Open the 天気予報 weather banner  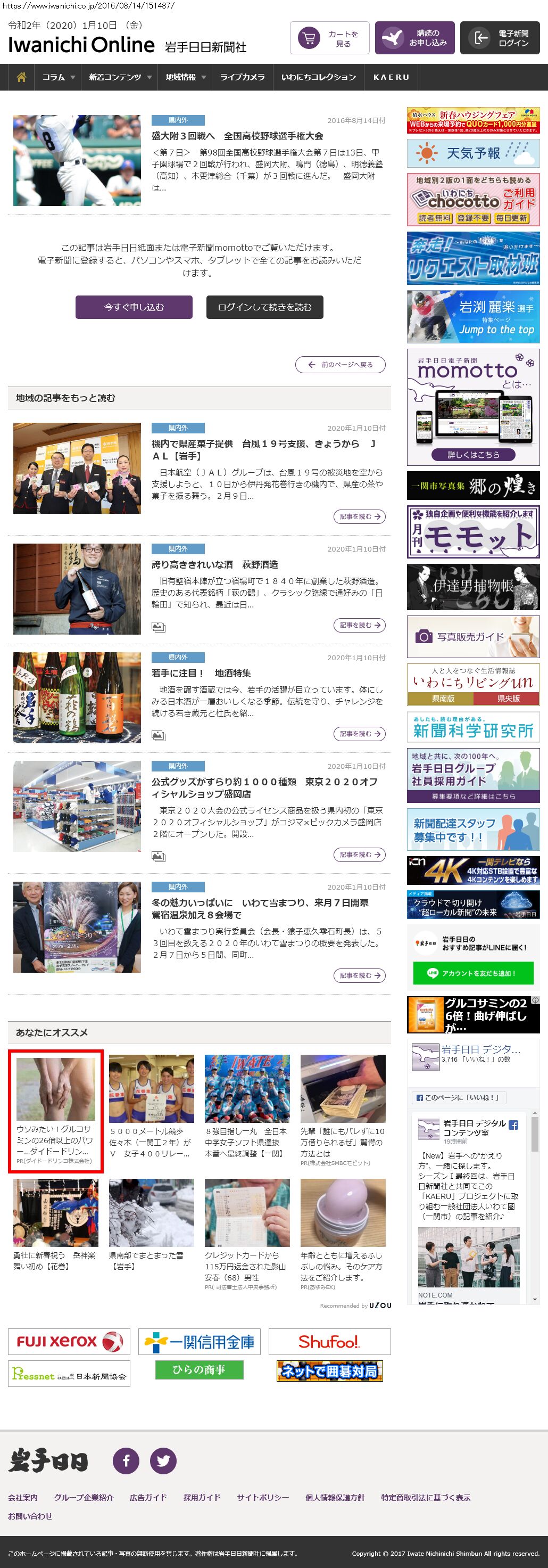click(472, 153)
